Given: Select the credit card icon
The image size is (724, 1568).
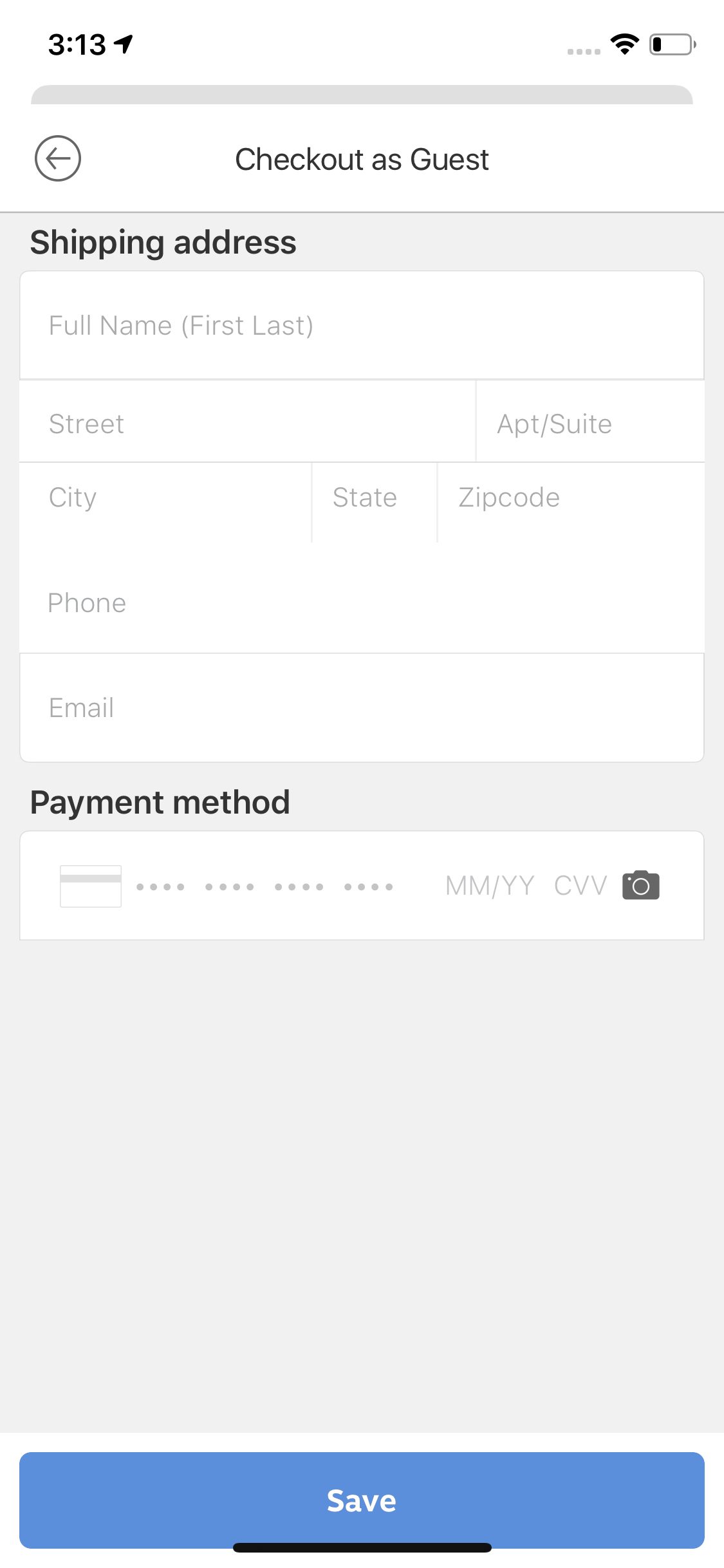Looking at the screenshot, I should 90,885.
